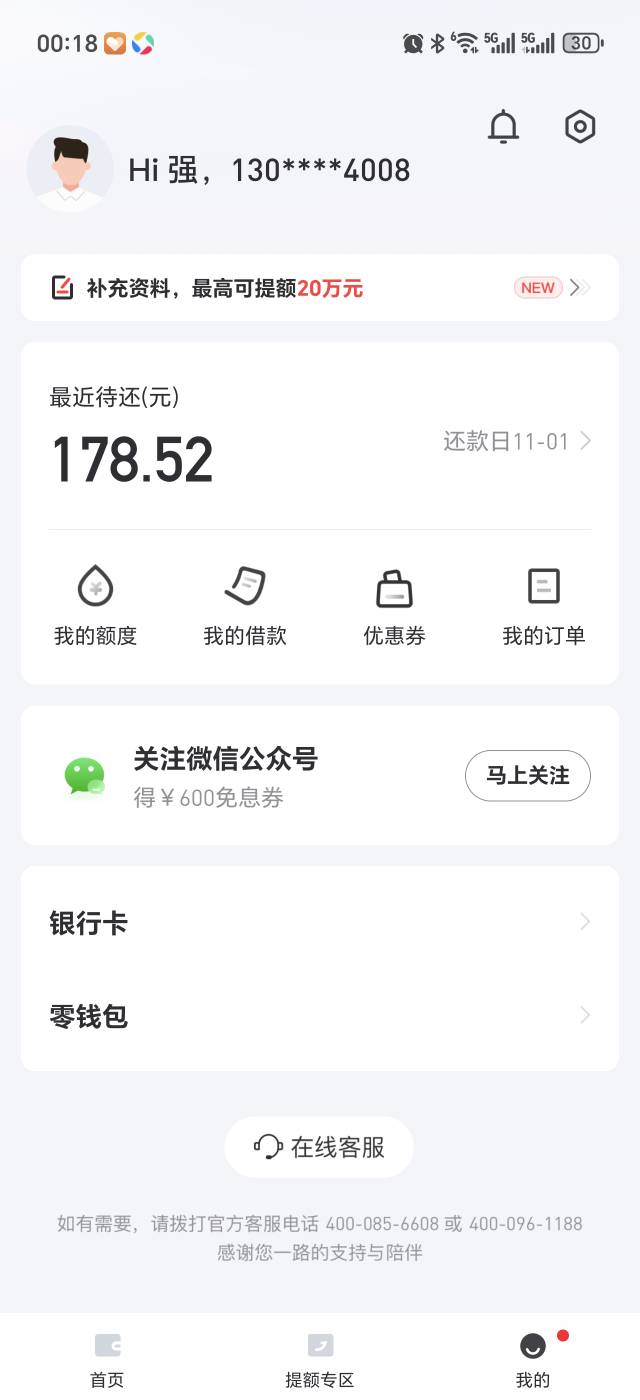View 我的订单

[543, 605]
